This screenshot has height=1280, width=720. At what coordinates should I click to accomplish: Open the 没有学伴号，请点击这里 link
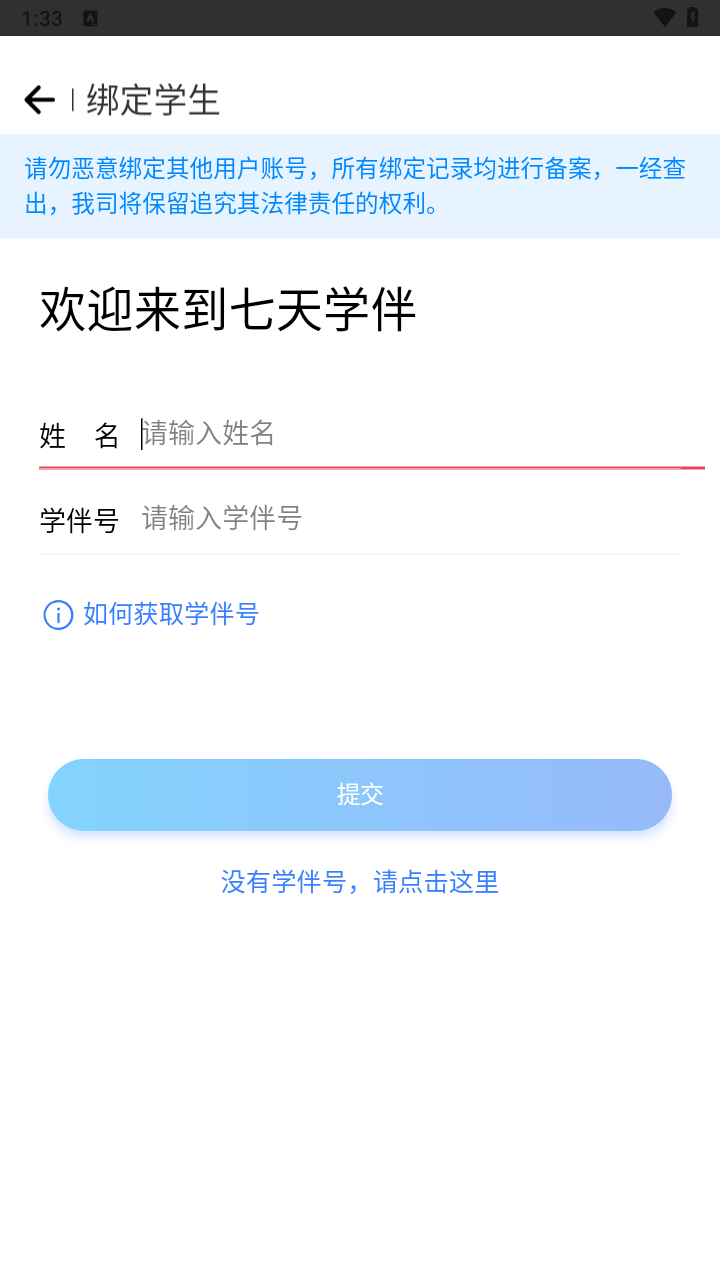click(x=360, y=882)
